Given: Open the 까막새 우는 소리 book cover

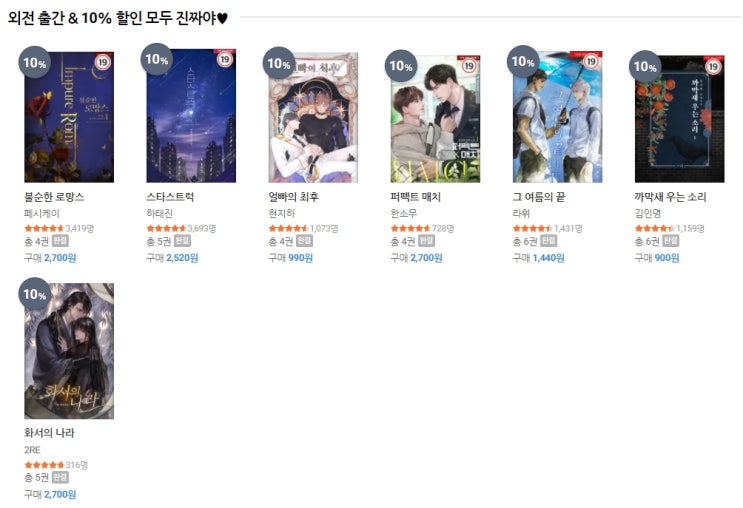Looking at the screenshot, I should [679, 118].
